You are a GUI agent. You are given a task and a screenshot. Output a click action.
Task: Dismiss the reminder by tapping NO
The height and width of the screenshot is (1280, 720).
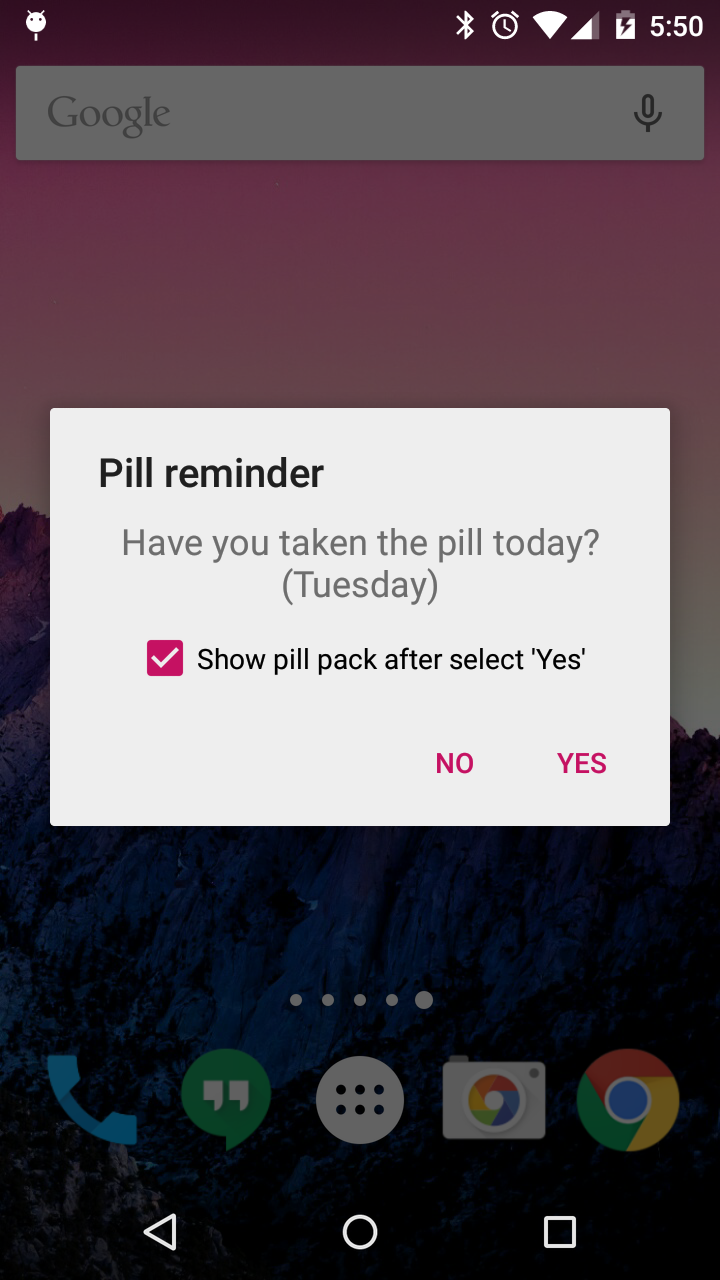coord(454,763)
